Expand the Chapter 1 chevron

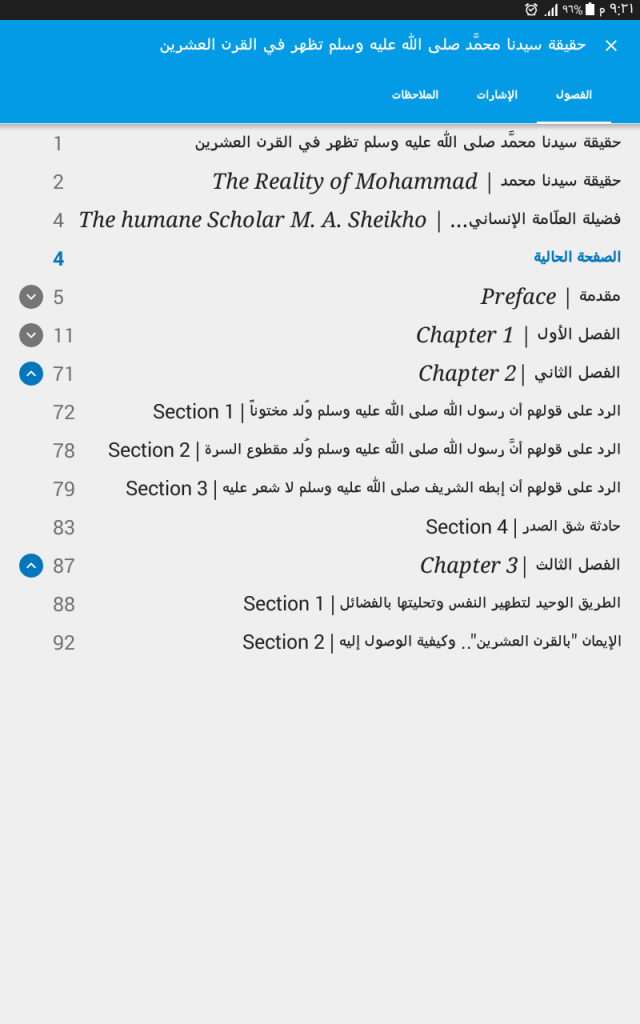(x=31, y=336)
